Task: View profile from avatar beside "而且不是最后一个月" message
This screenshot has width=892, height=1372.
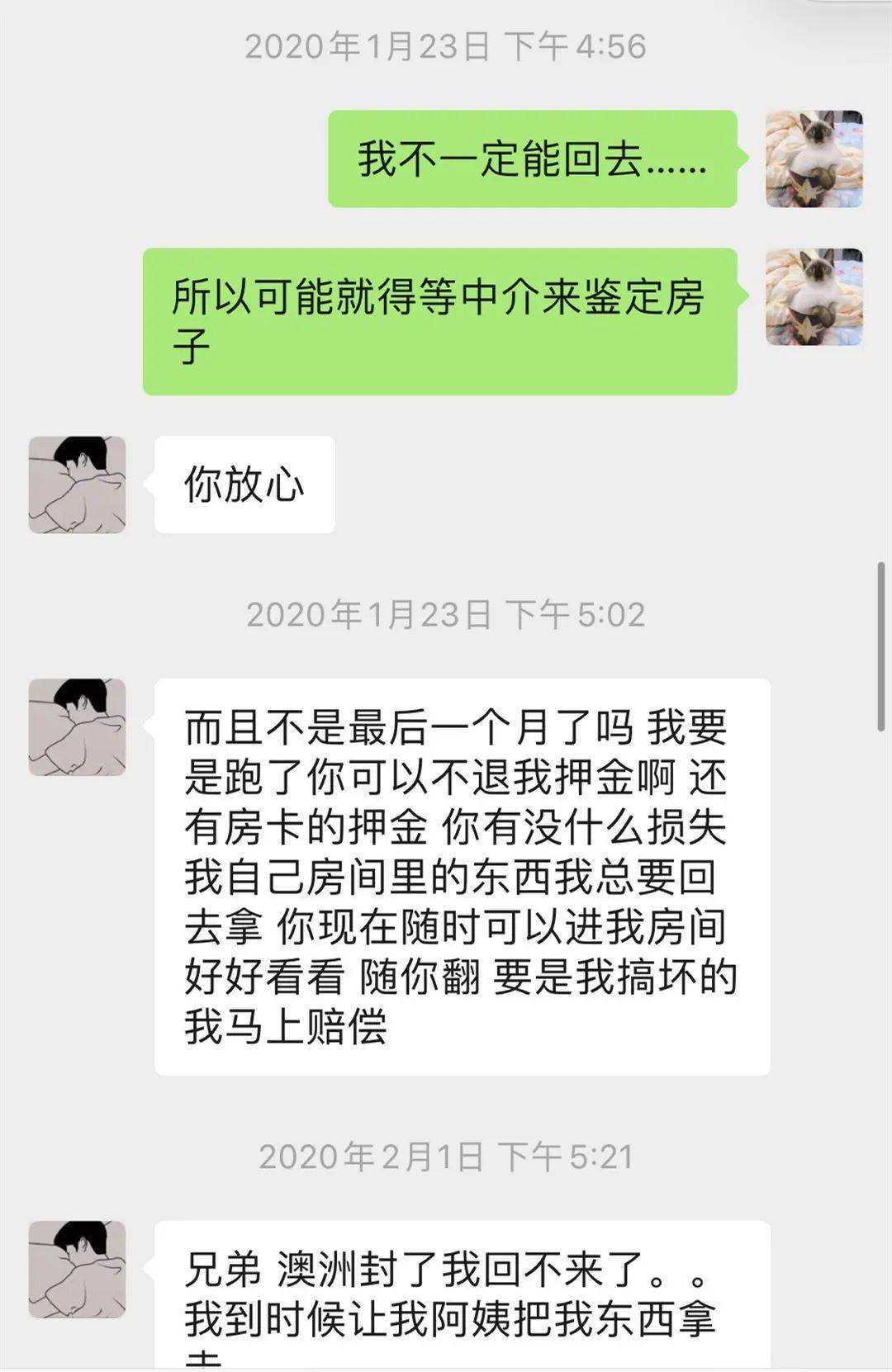Action: tap(78, 727)
